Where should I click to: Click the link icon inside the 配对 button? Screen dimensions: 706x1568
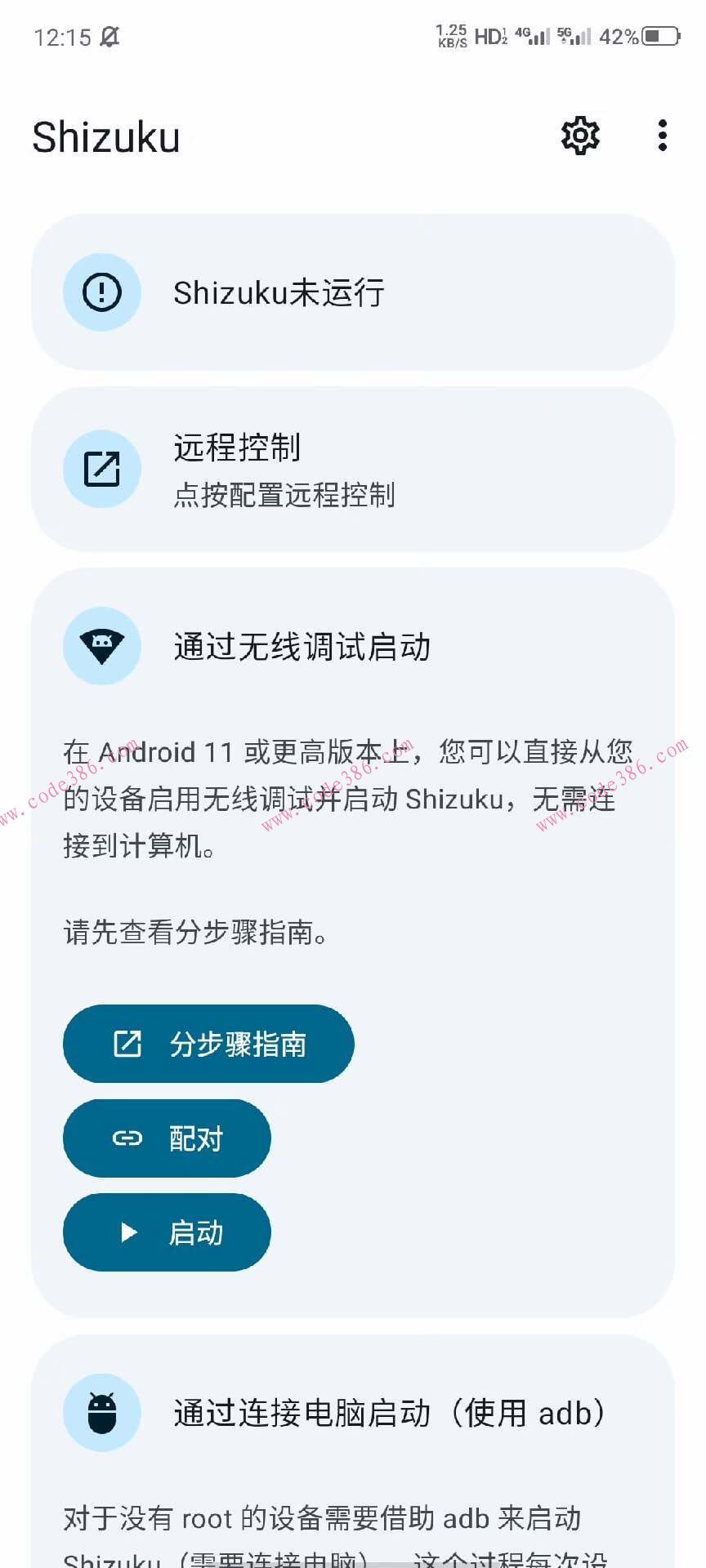click(127, 1138)
